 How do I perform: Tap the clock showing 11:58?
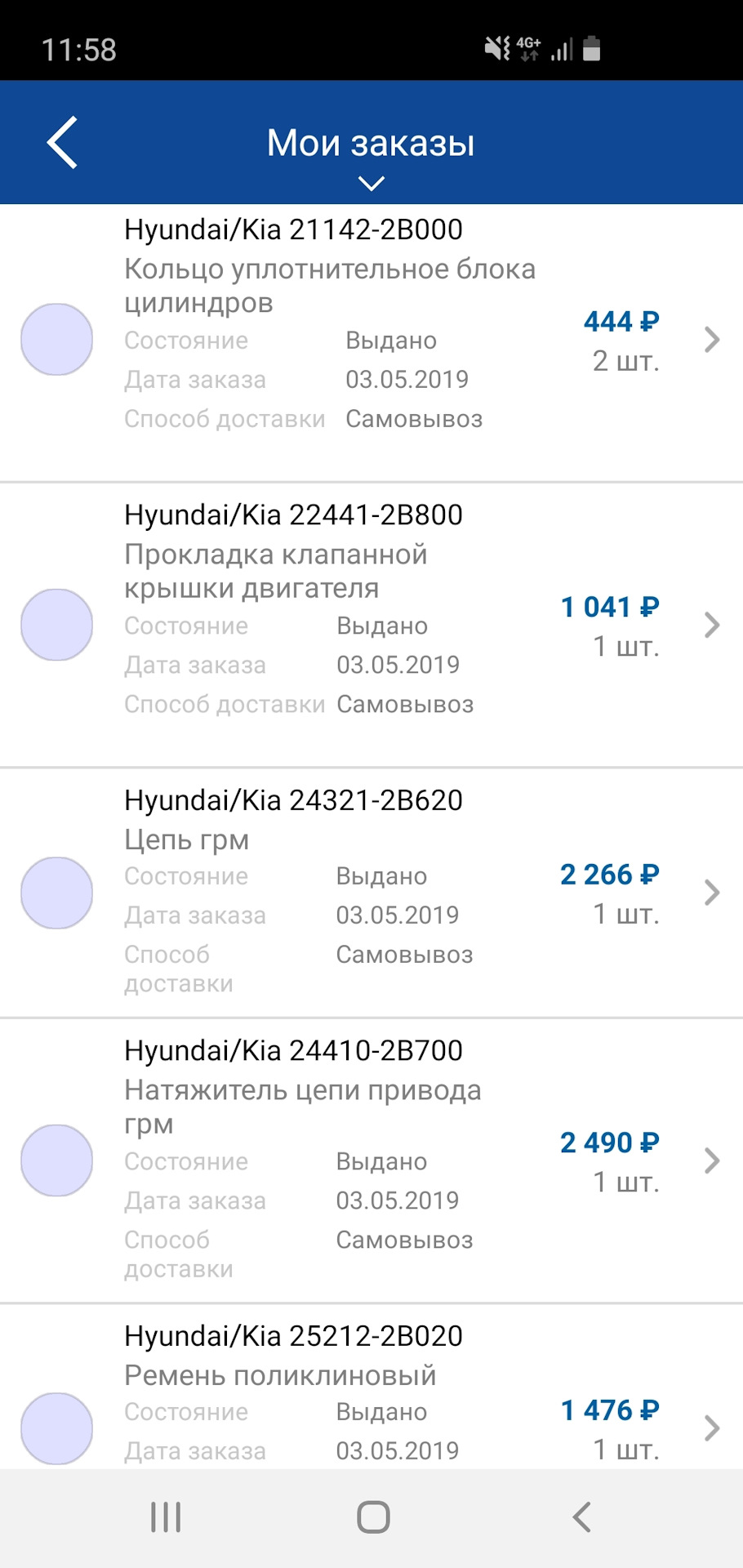pyautogui.click(x=79, y=51)
